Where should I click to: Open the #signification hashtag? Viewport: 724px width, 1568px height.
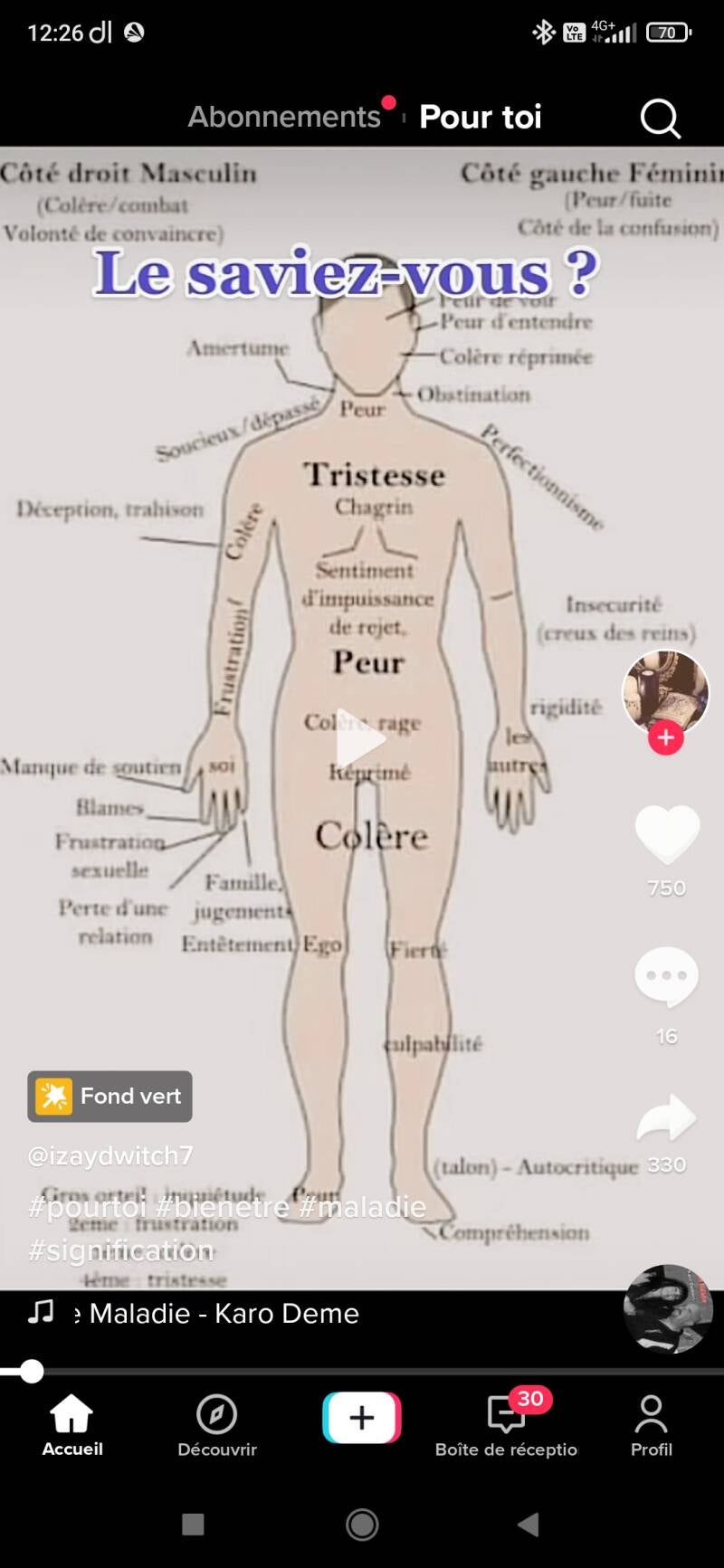[121, 1250]
